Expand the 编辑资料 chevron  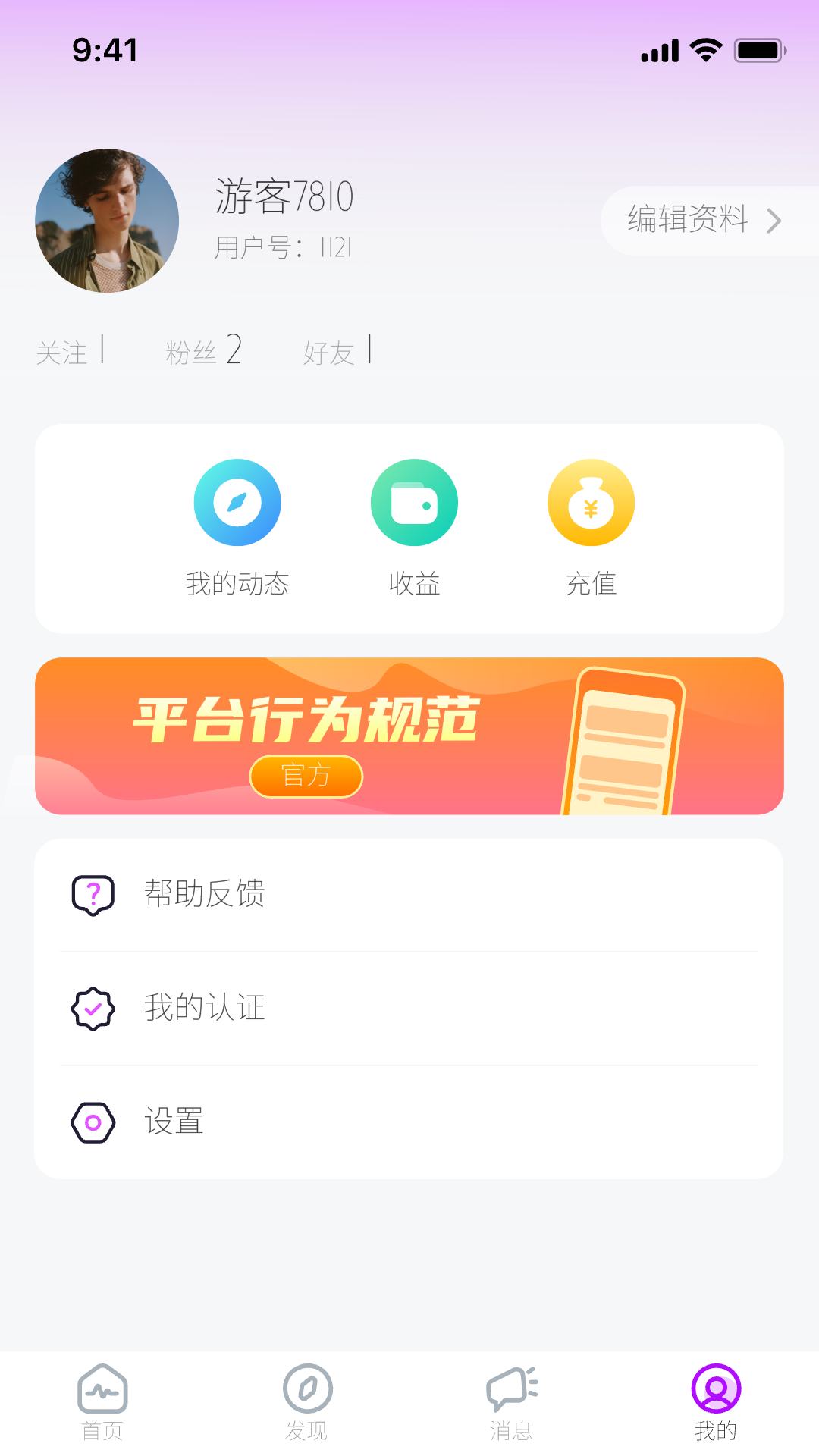point(775,221)
